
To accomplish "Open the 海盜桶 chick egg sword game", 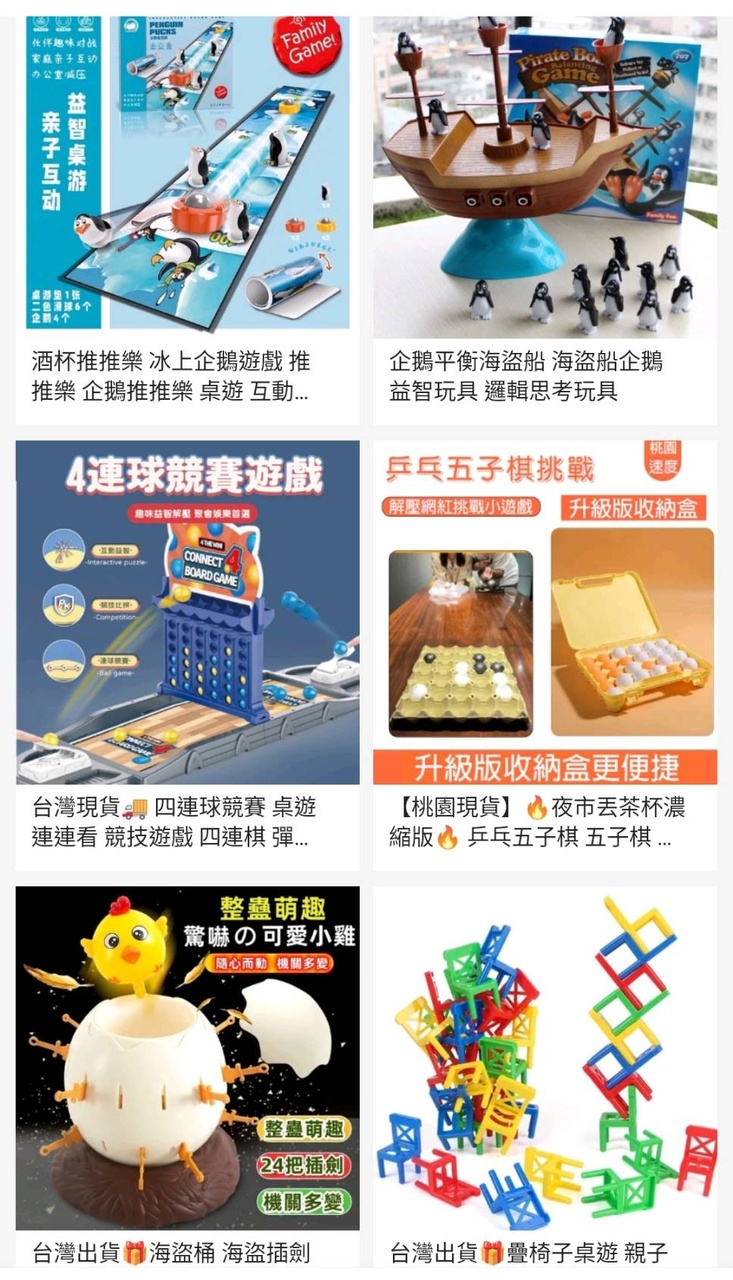I will [187, 1058].
